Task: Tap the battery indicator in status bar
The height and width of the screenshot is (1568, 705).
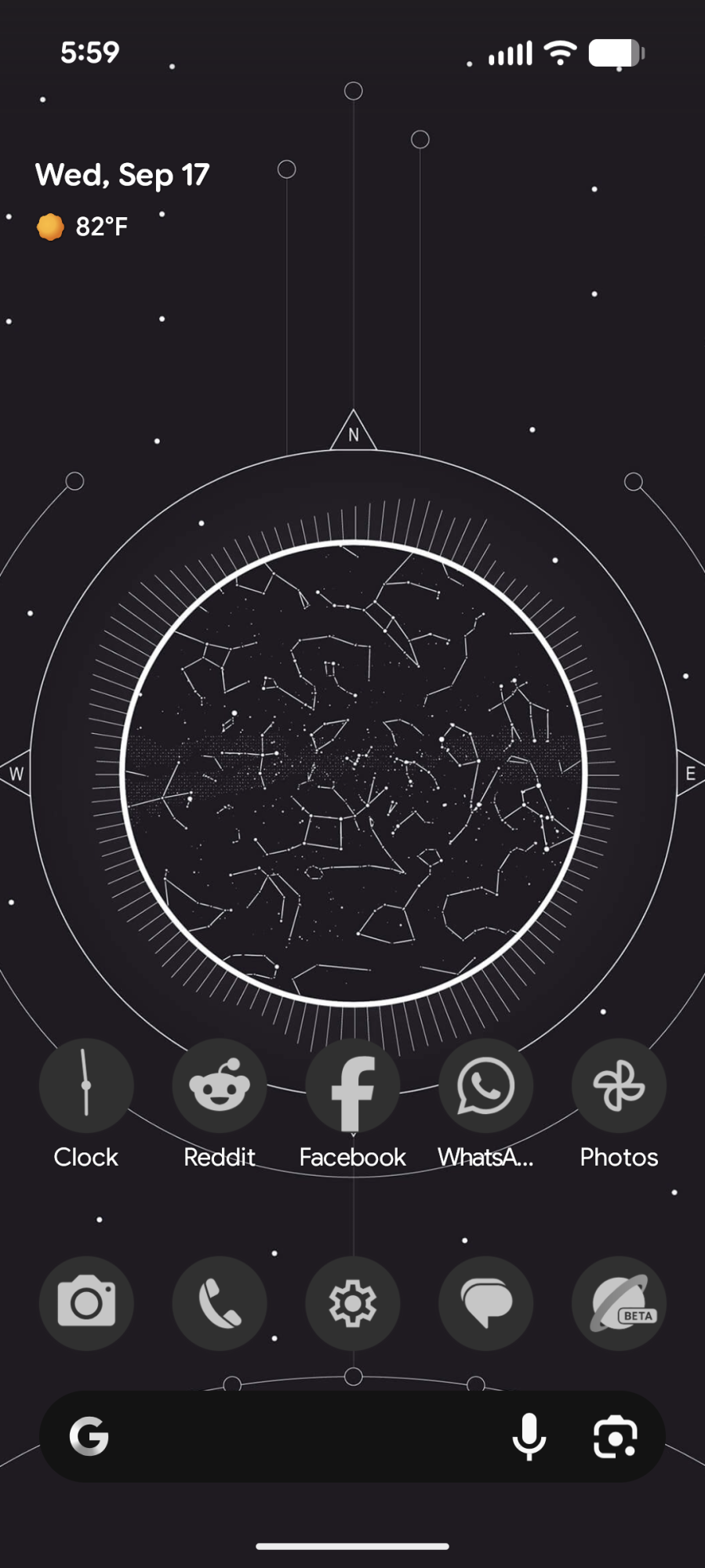Action: click(616, 52)
